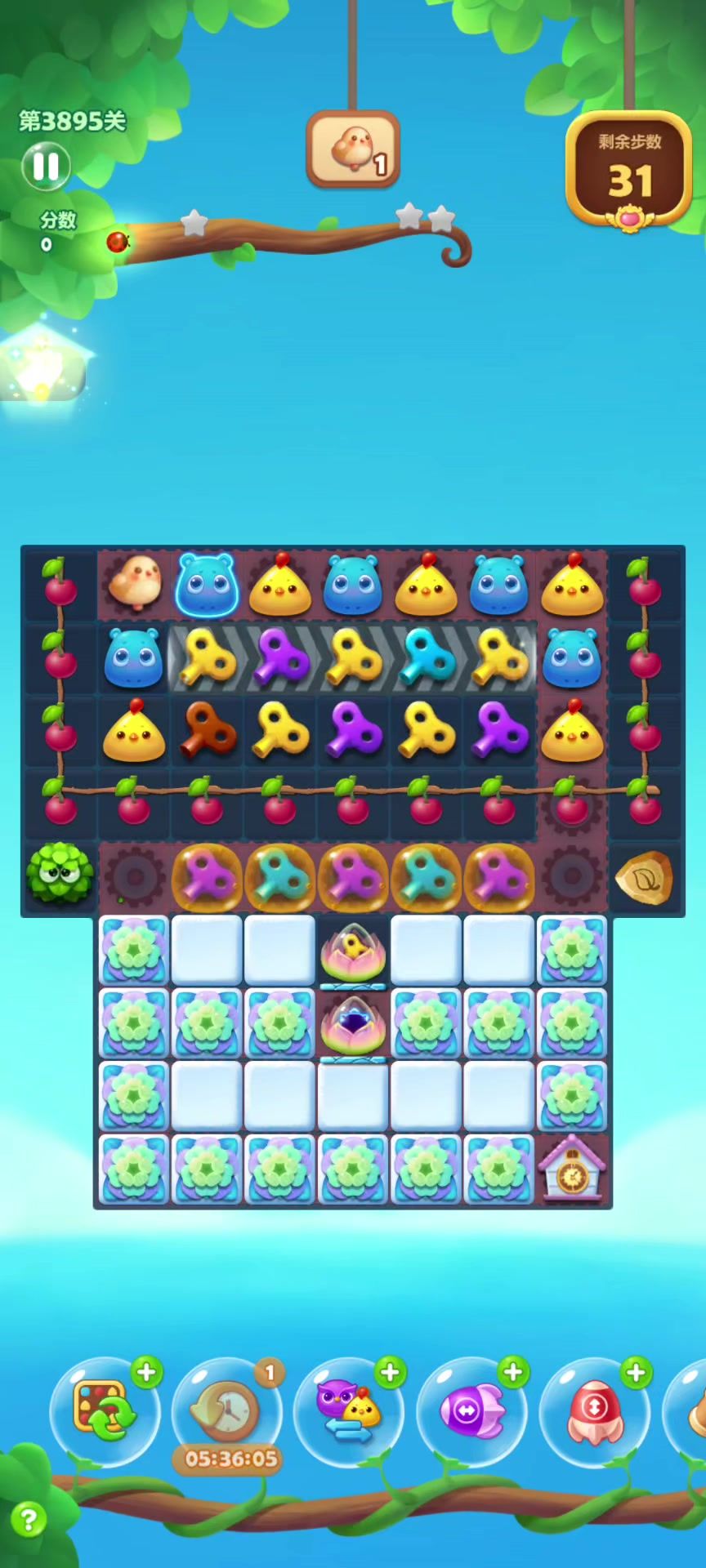Tap the green spiky bush monster
Viewport: 706px width, 1568px height.
pos(60,875)
